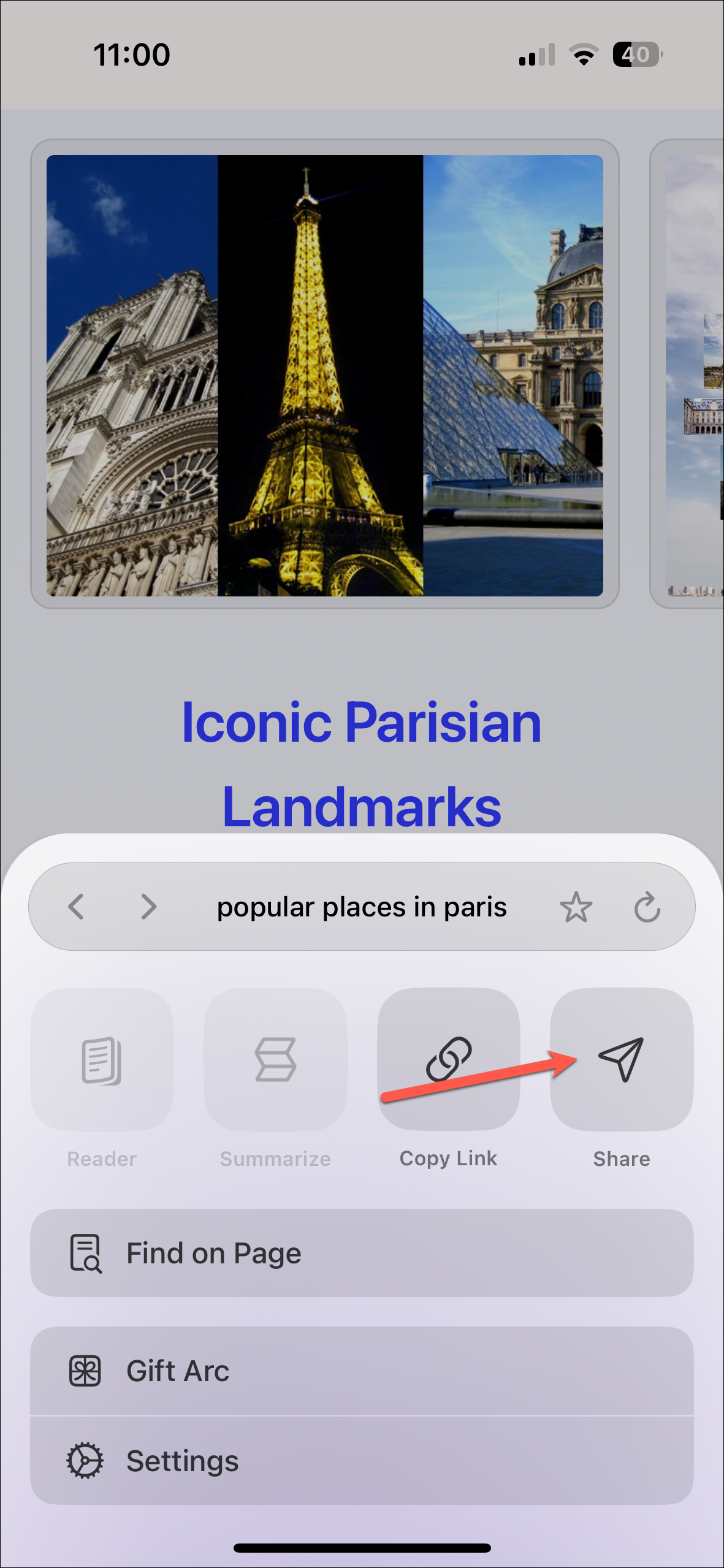
Task: Open the Share sheet
Action: click(621, 1059)
